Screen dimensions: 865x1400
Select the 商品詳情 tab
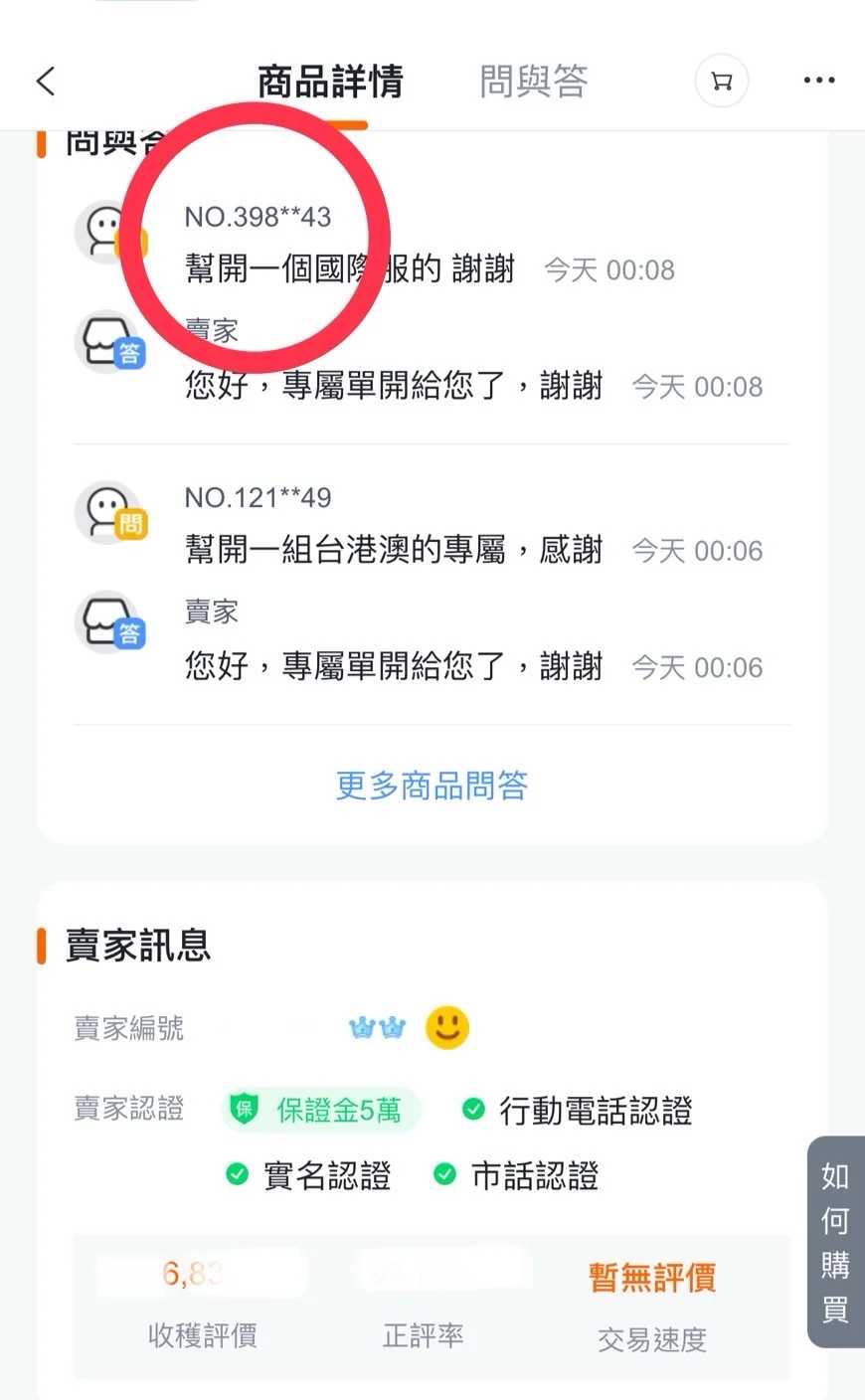point(330,81)
